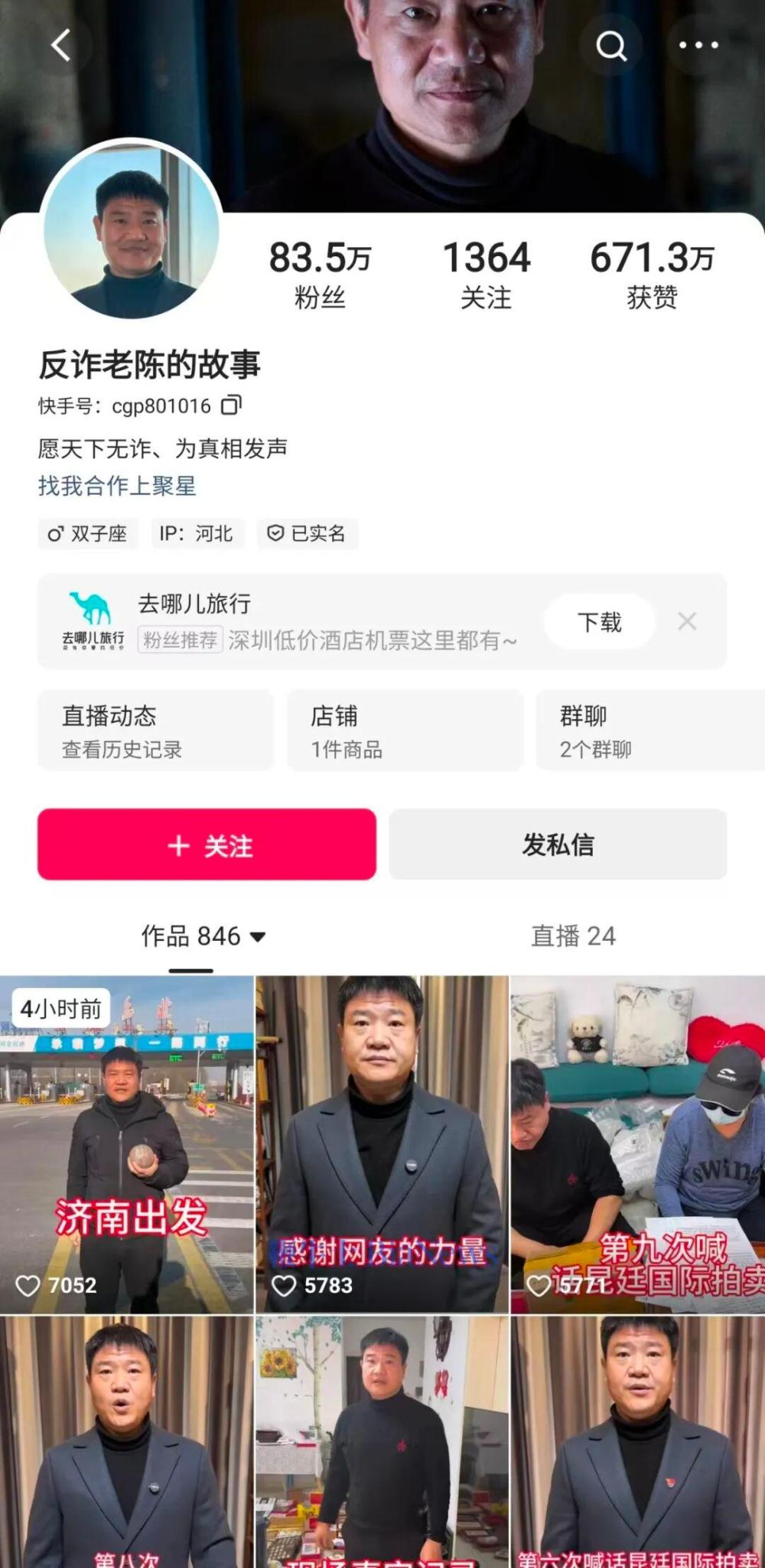Go back using the top-left arrow

click(61, 45)
